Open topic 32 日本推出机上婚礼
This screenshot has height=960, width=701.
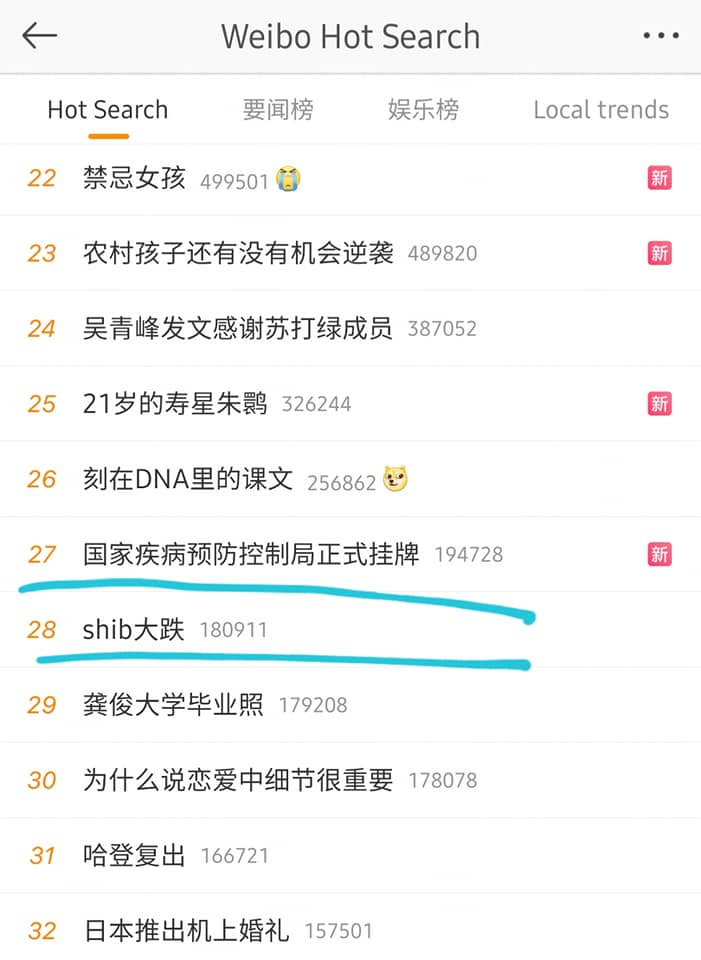click(350, 928)
